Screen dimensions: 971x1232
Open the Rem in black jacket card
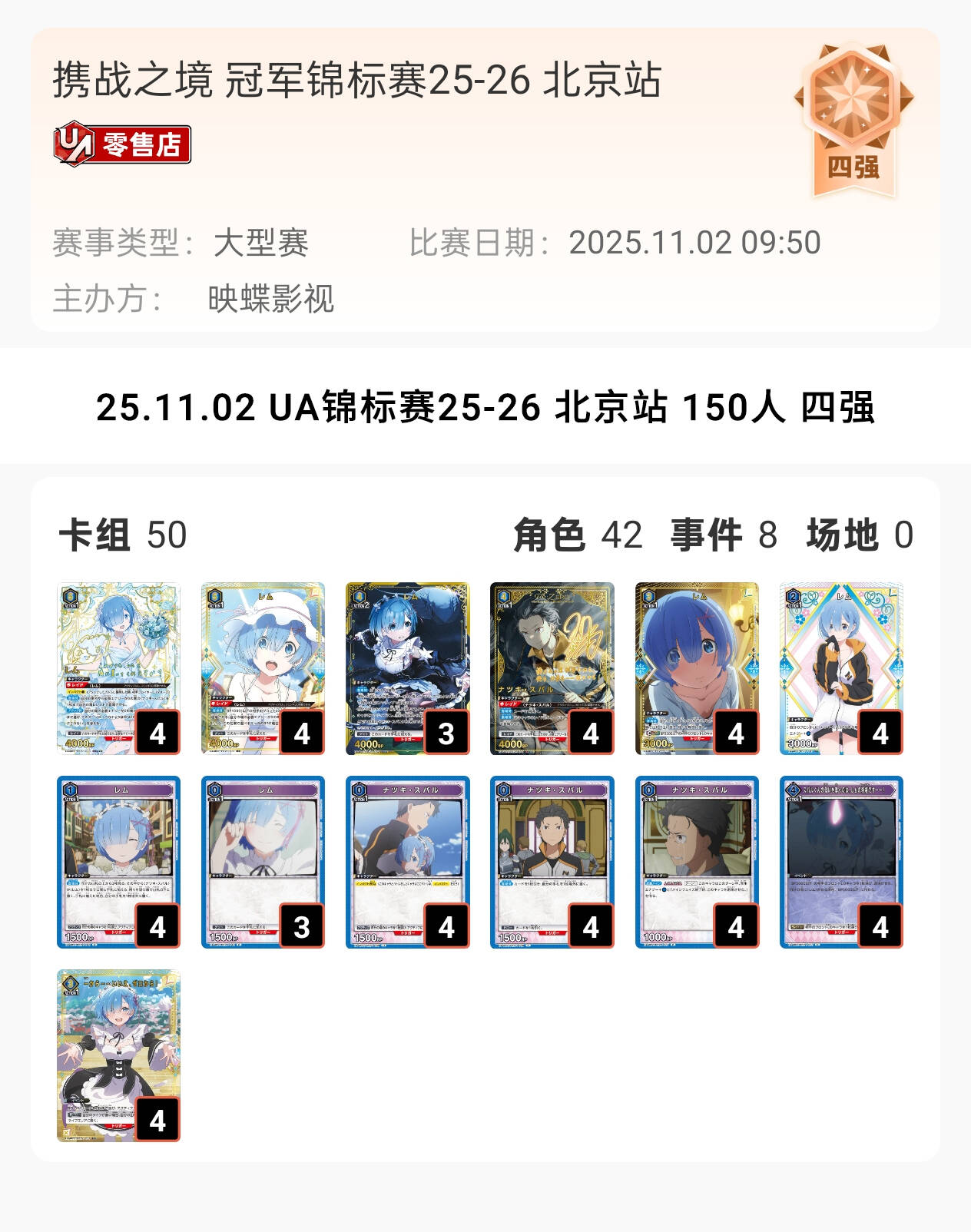click(841, 668)
